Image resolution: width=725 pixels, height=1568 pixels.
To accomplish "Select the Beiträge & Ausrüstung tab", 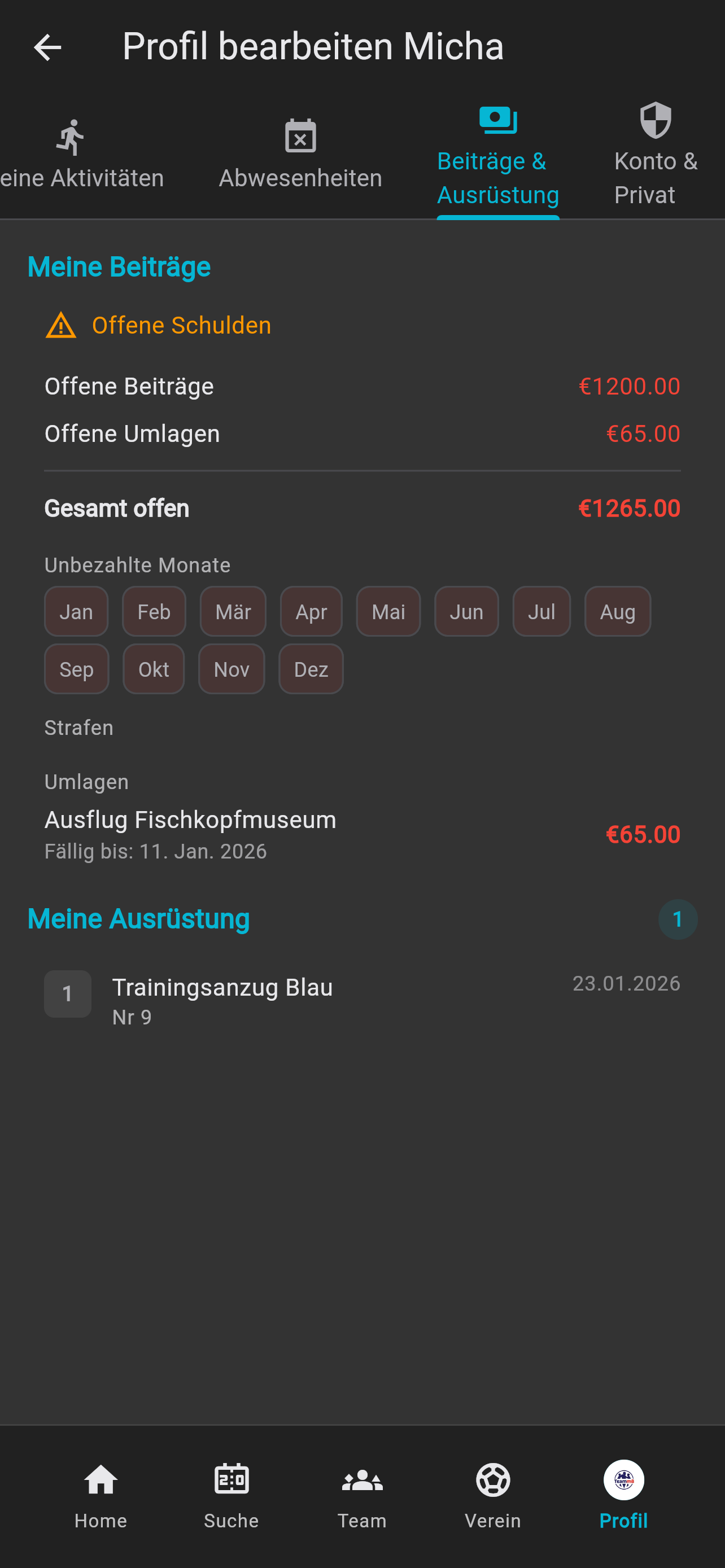I will [498, 156].
